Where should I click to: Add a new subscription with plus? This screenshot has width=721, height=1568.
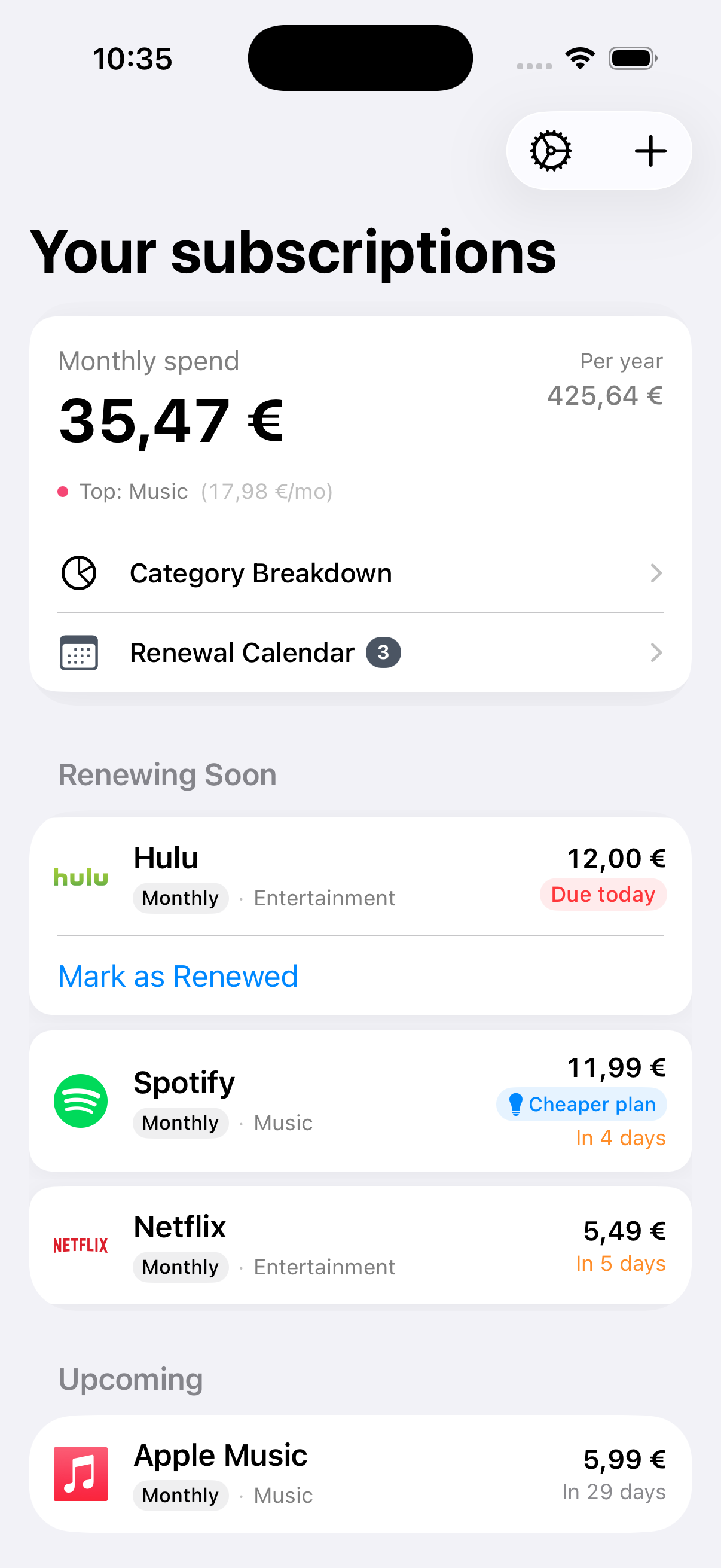coord(650,150)
